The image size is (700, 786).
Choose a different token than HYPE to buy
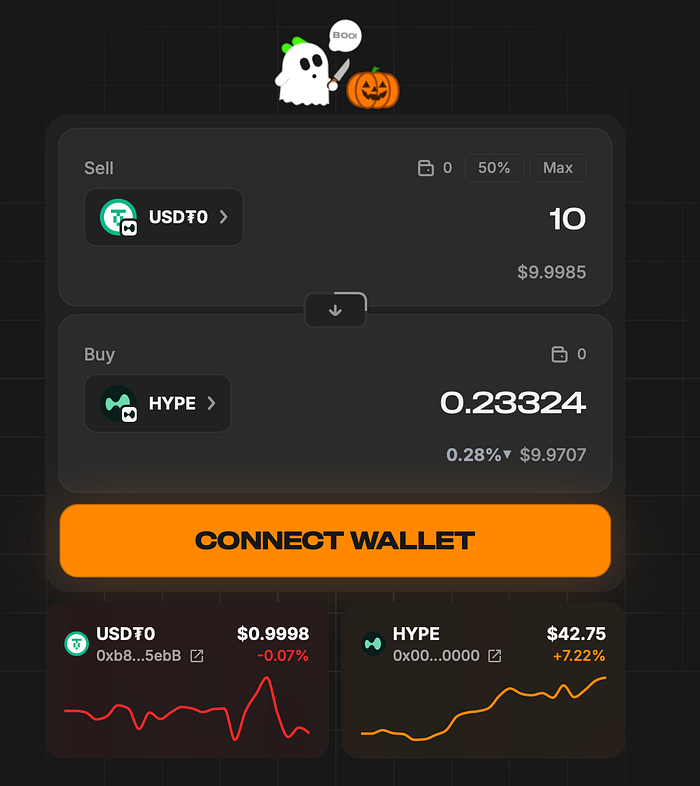(158, 404)
